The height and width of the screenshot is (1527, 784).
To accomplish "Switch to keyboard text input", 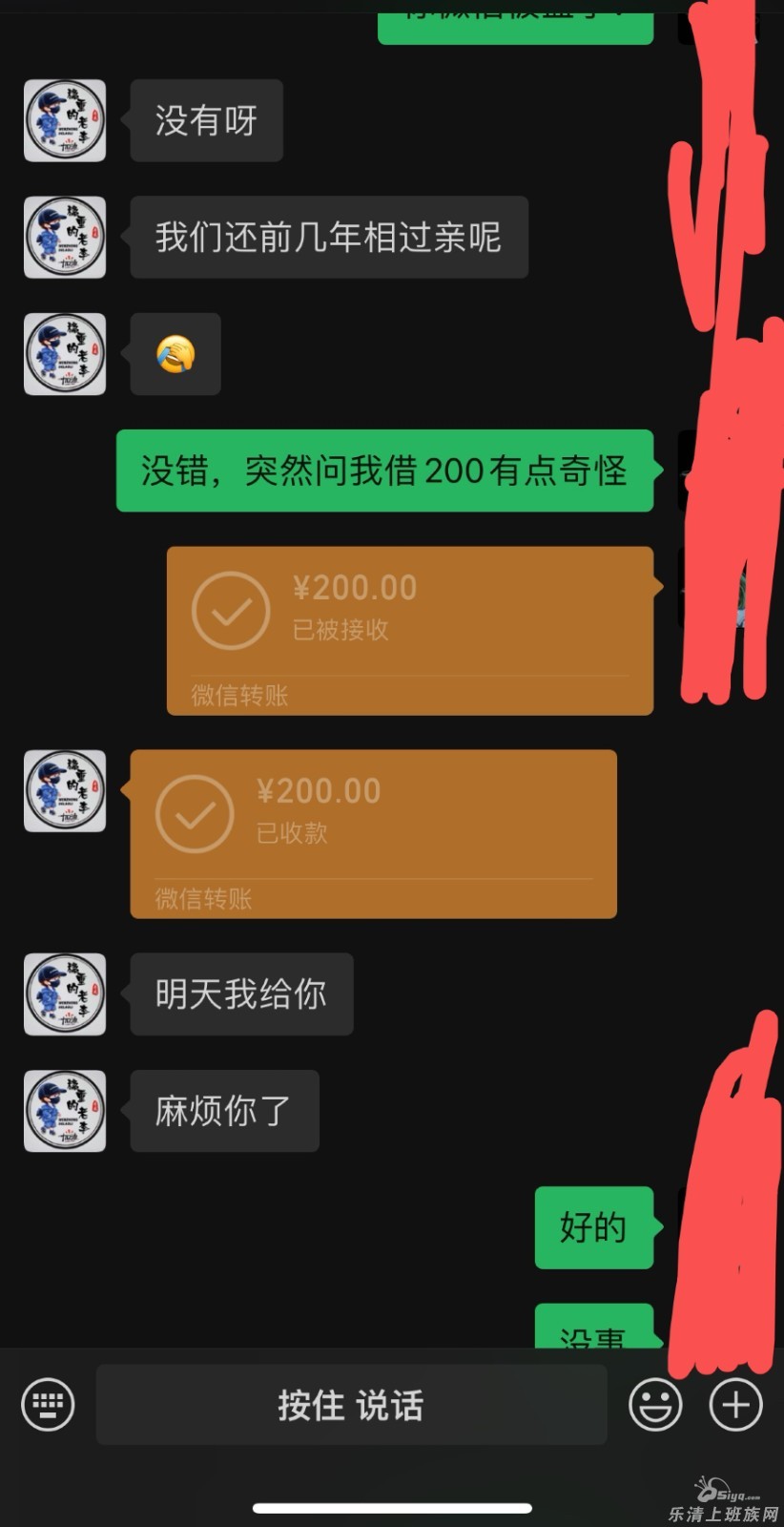I will tap(48, 1405).
